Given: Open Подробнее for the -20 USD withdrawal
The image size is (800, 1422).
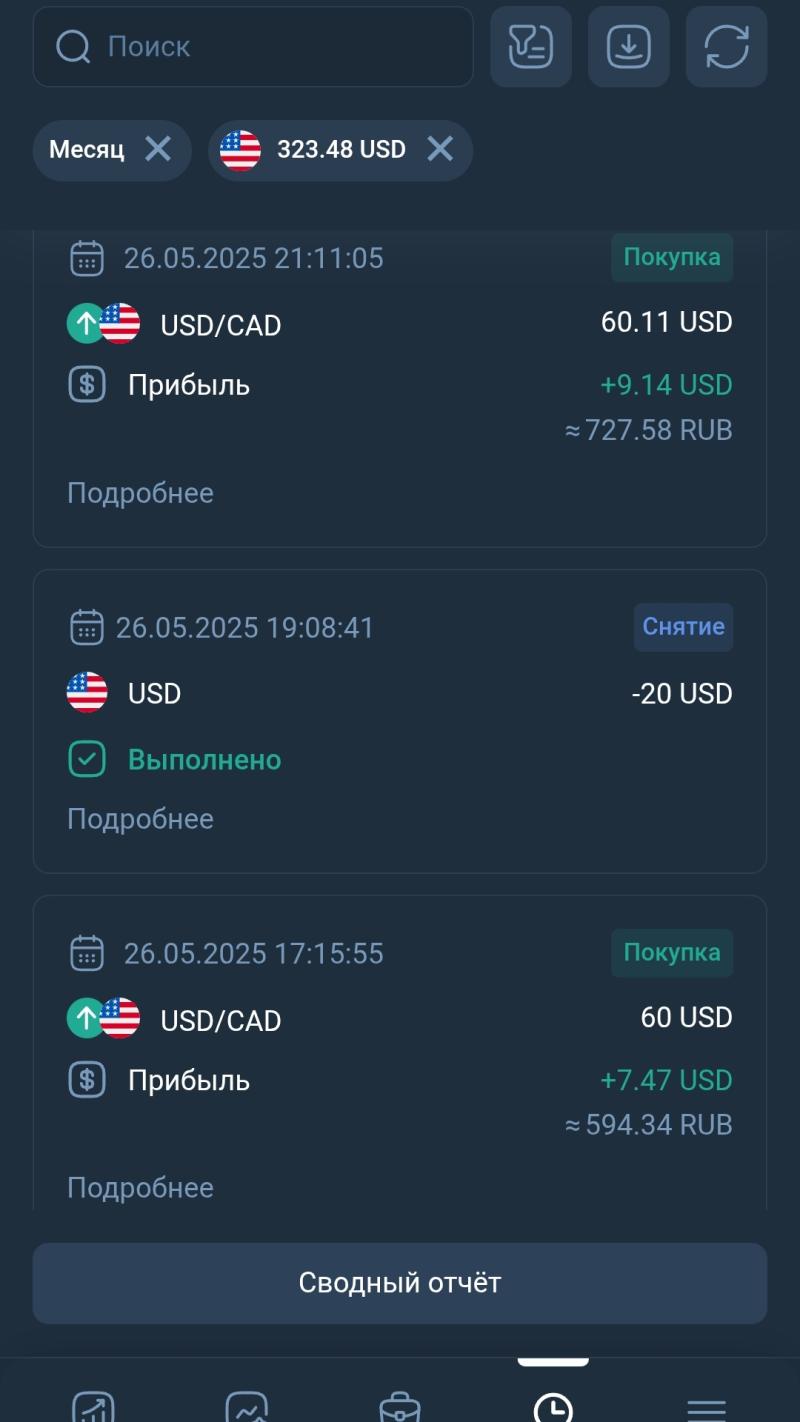Looking at the screenshot, I should click(140, 819).
